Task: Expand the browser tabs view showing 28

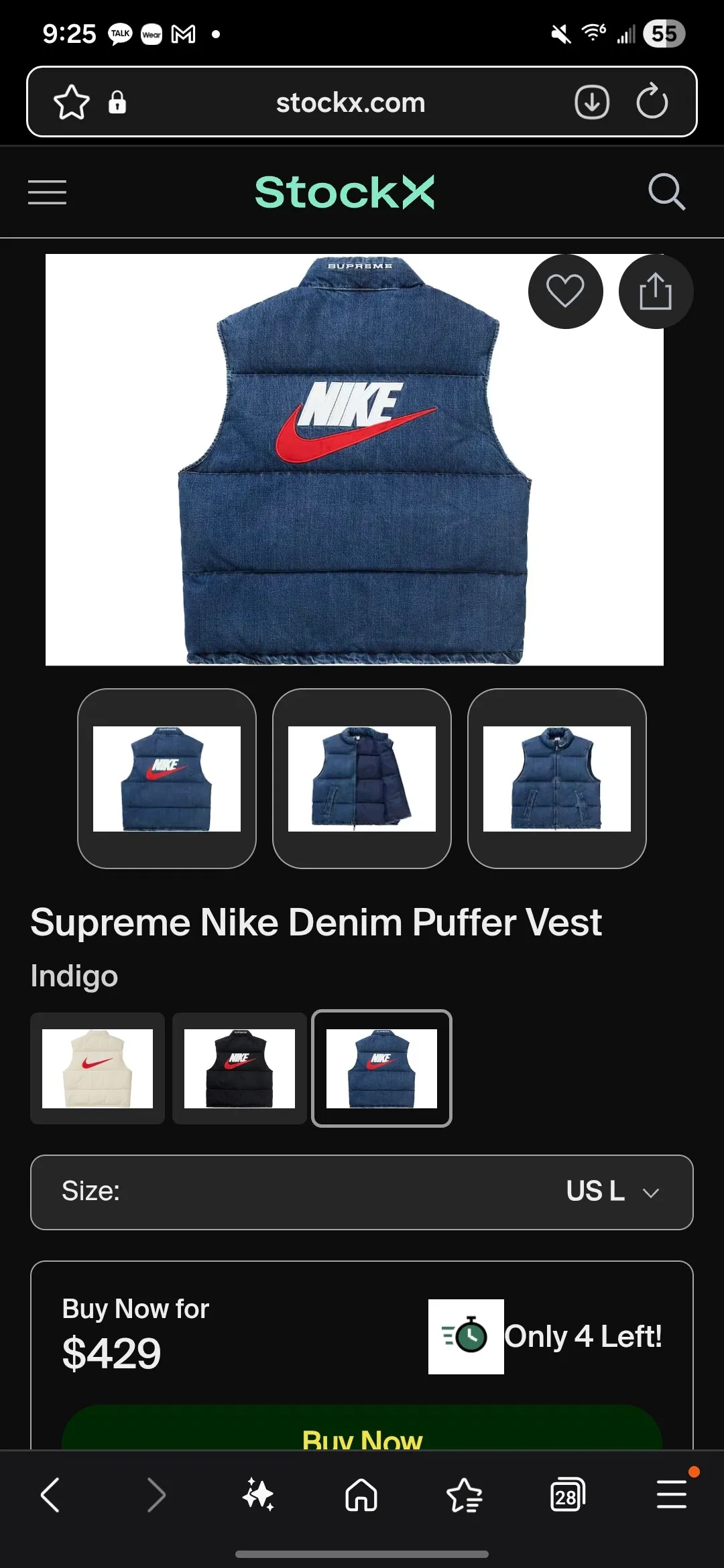Action: pyautogui.click(x=566, y=1493)
